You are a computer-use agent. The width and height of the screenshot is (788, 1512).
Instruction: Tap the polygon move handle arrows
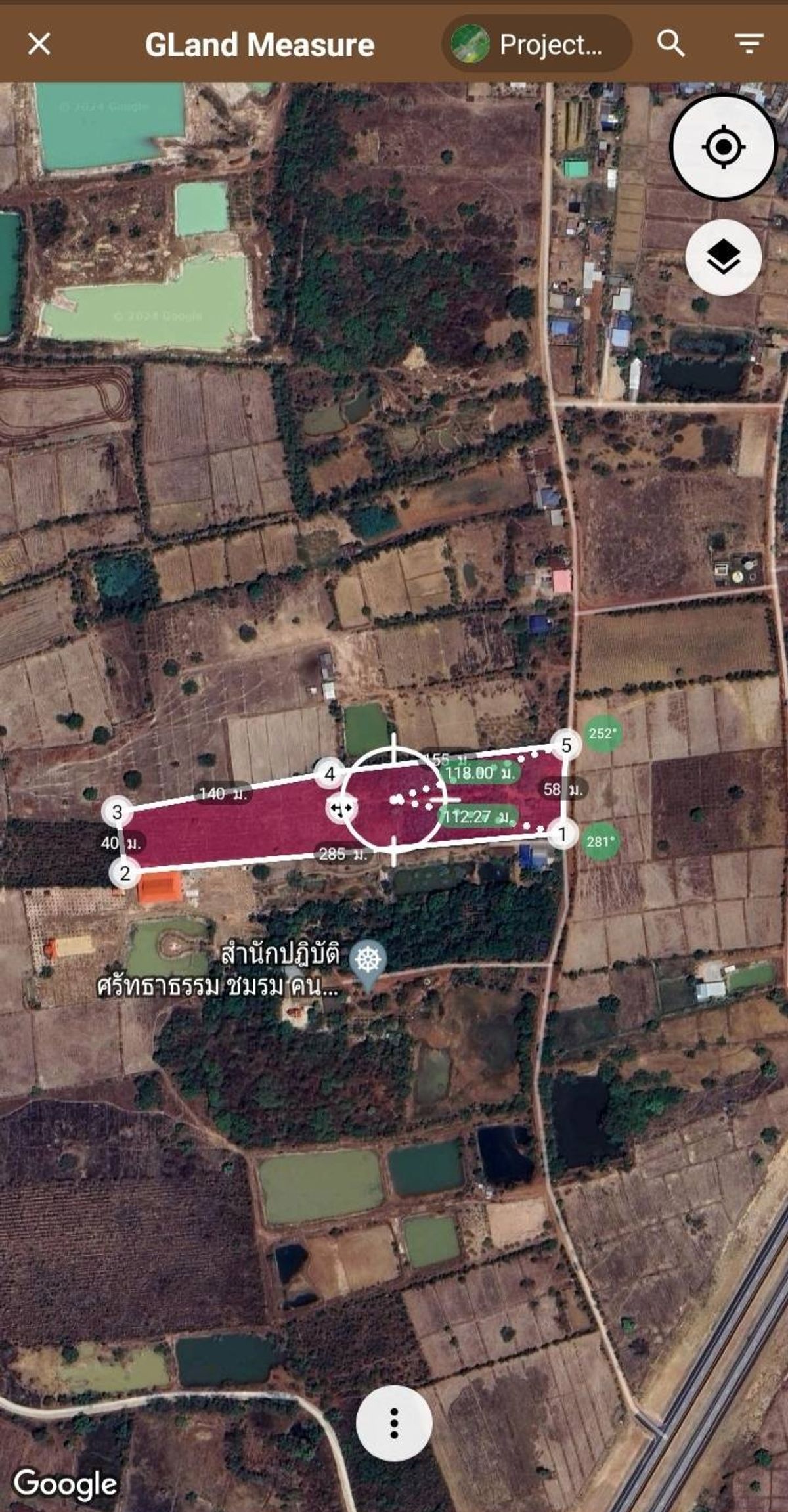point(341,808)
